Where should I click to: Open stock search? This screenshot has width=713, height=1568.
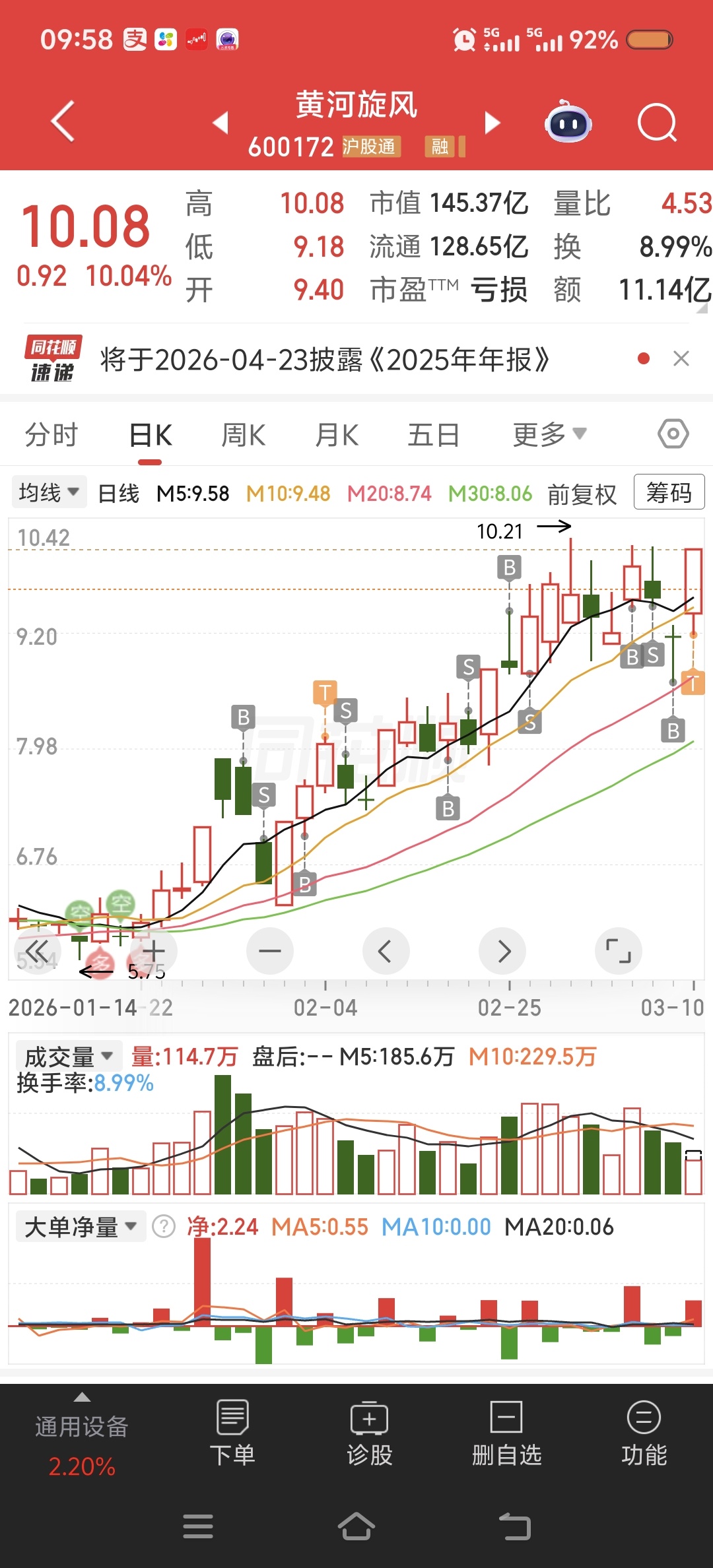coord(657,122)
